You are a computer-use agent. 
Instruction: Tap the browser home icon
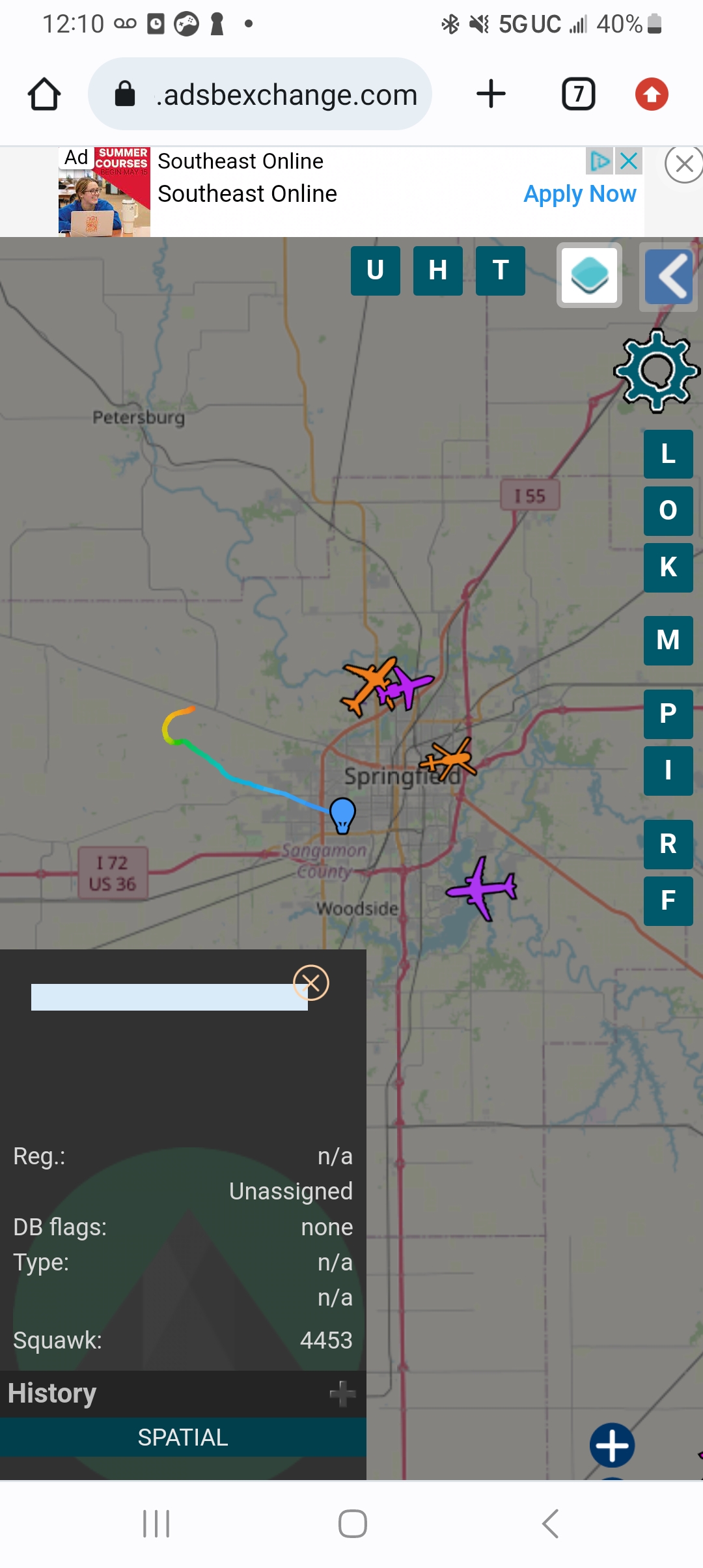click(x=44, y=94)
